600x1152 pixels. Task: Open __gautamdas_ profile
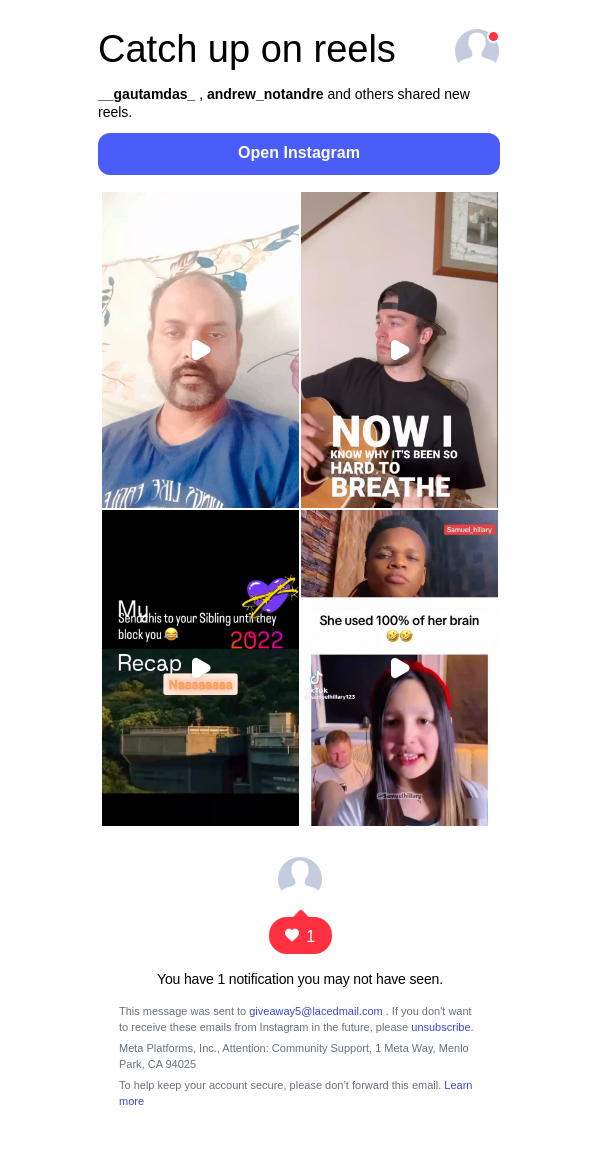(x=146, y=94)
